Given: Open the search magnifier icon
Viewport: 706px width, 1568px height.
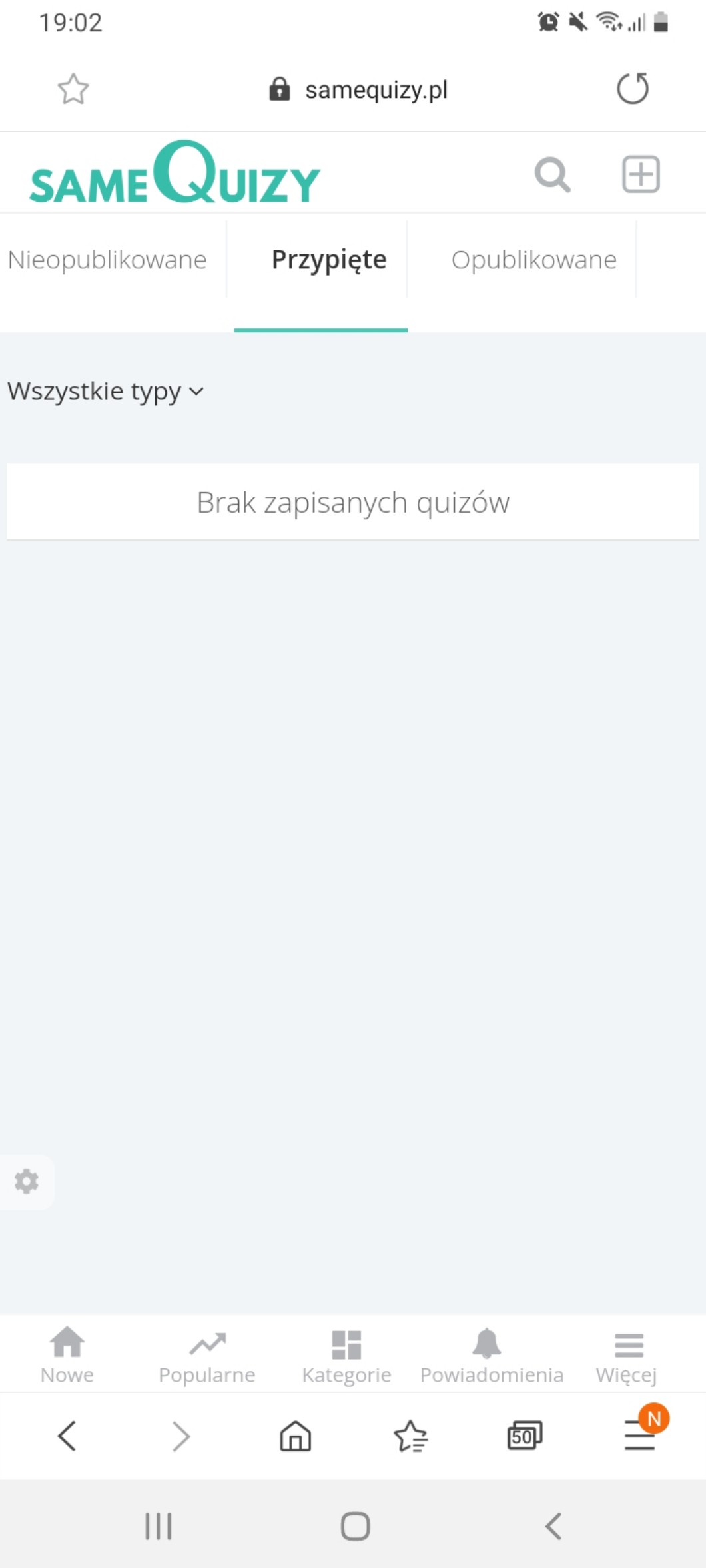Looking at the screenshot, I should pyautogui.click(x=552, y=175).
